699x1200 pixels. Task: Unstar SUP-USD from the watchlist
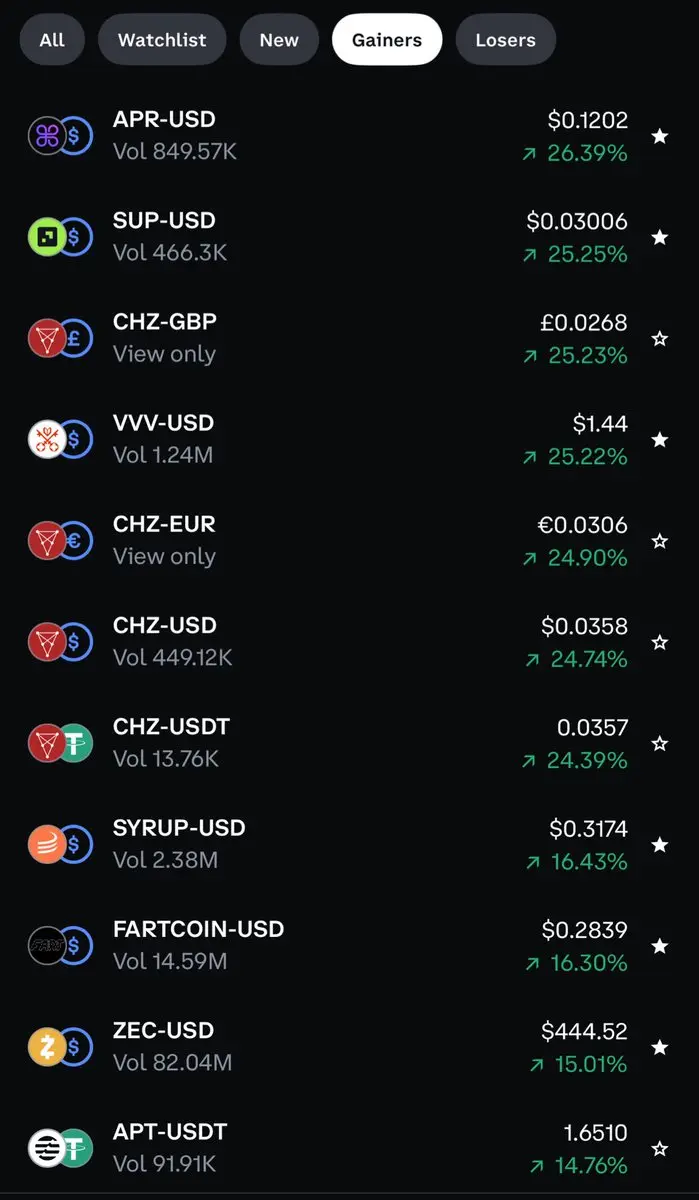(x=660, y=237)
